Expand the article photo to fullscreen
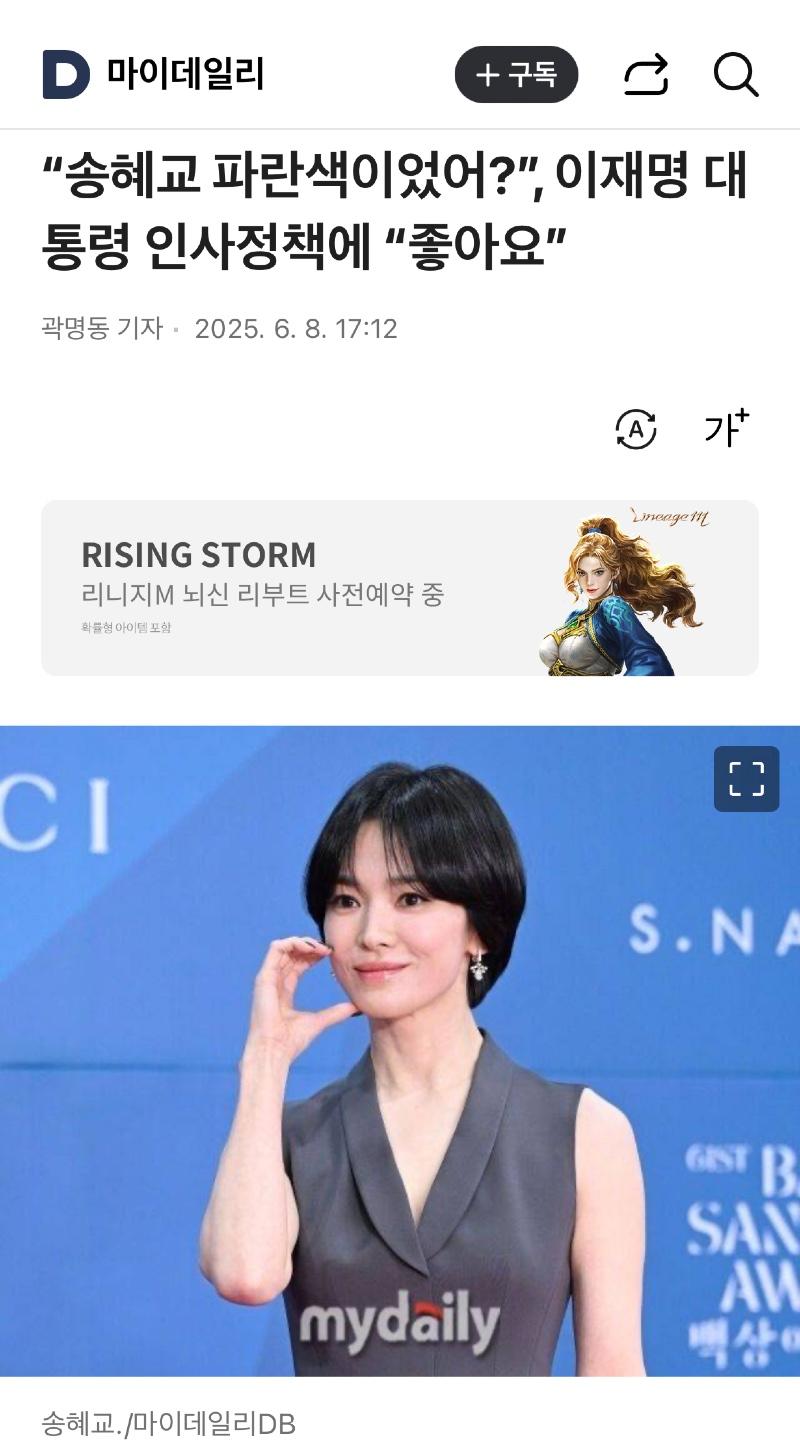 [746, 778]
